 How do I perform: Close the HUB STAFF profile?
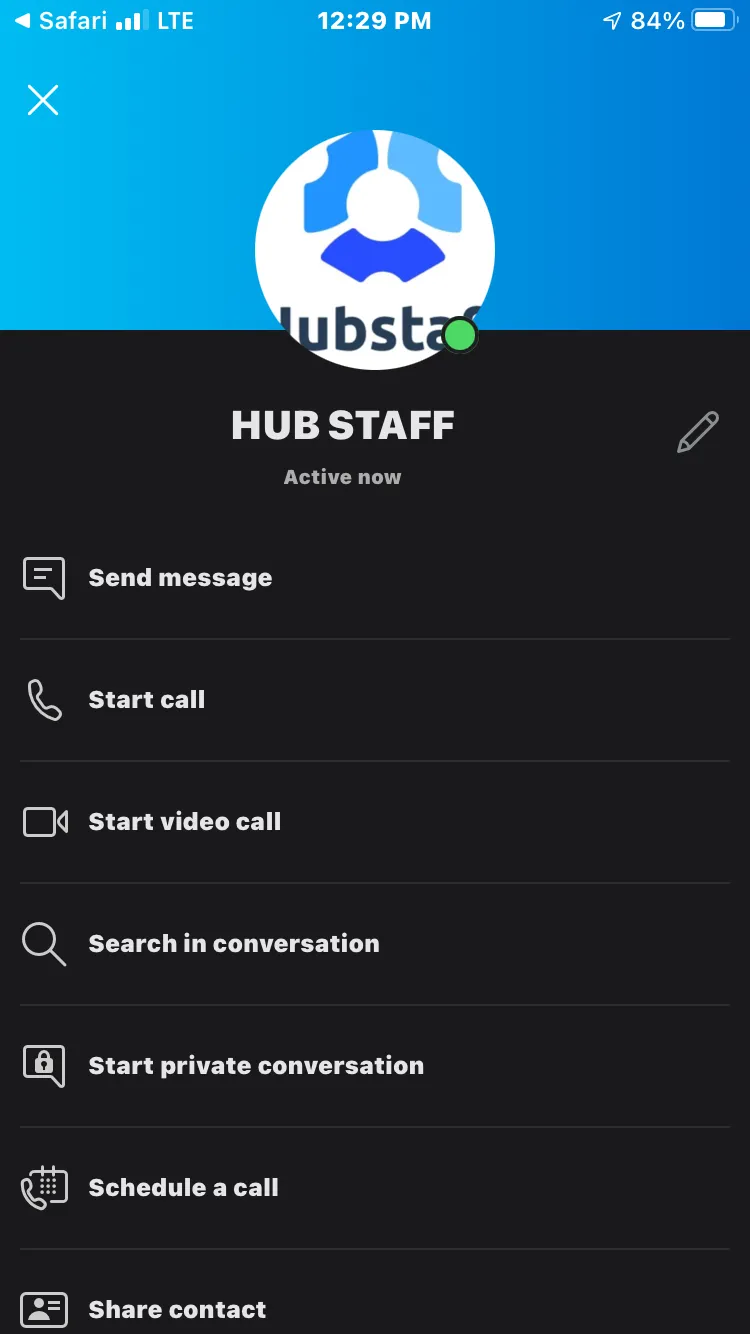43,100
